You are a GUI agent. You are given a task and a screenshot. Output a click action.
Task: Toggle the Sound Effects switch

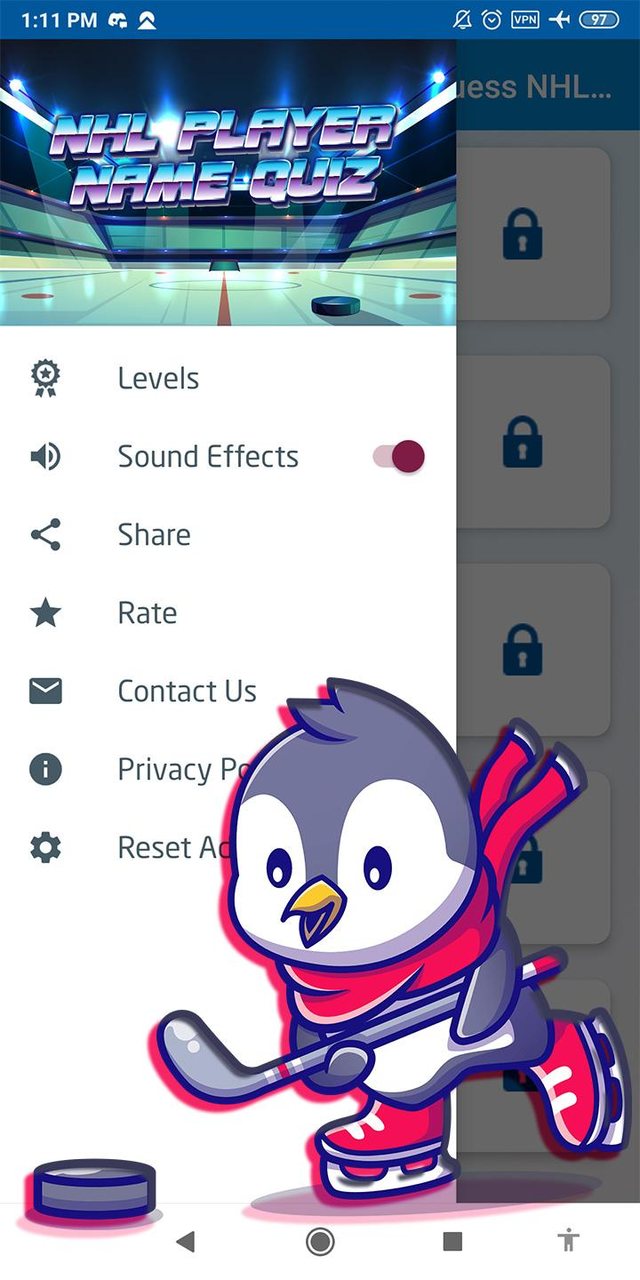tap(399, 457)
